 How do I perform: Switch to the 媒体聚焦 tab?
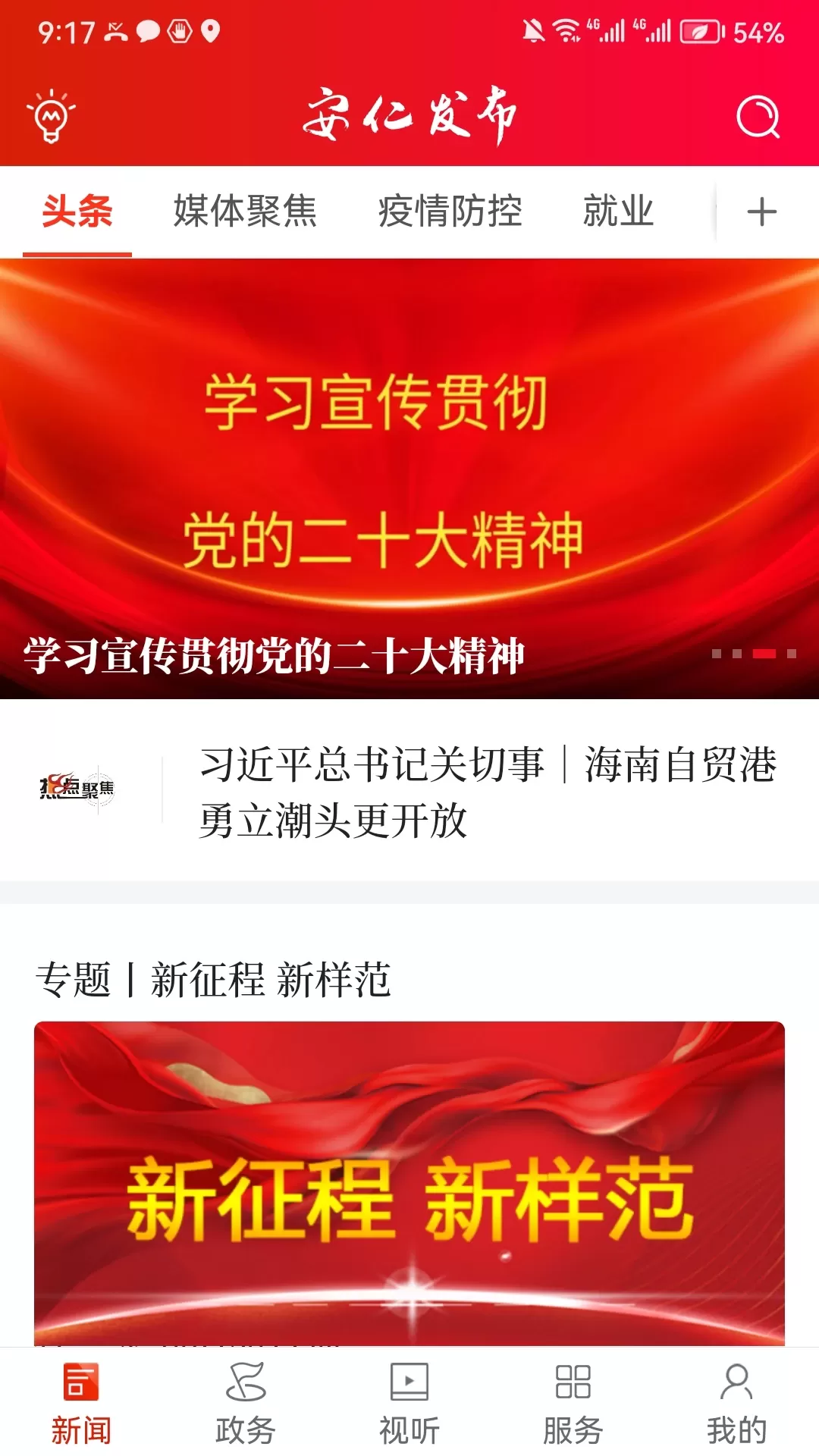click(x=245, y=211)
